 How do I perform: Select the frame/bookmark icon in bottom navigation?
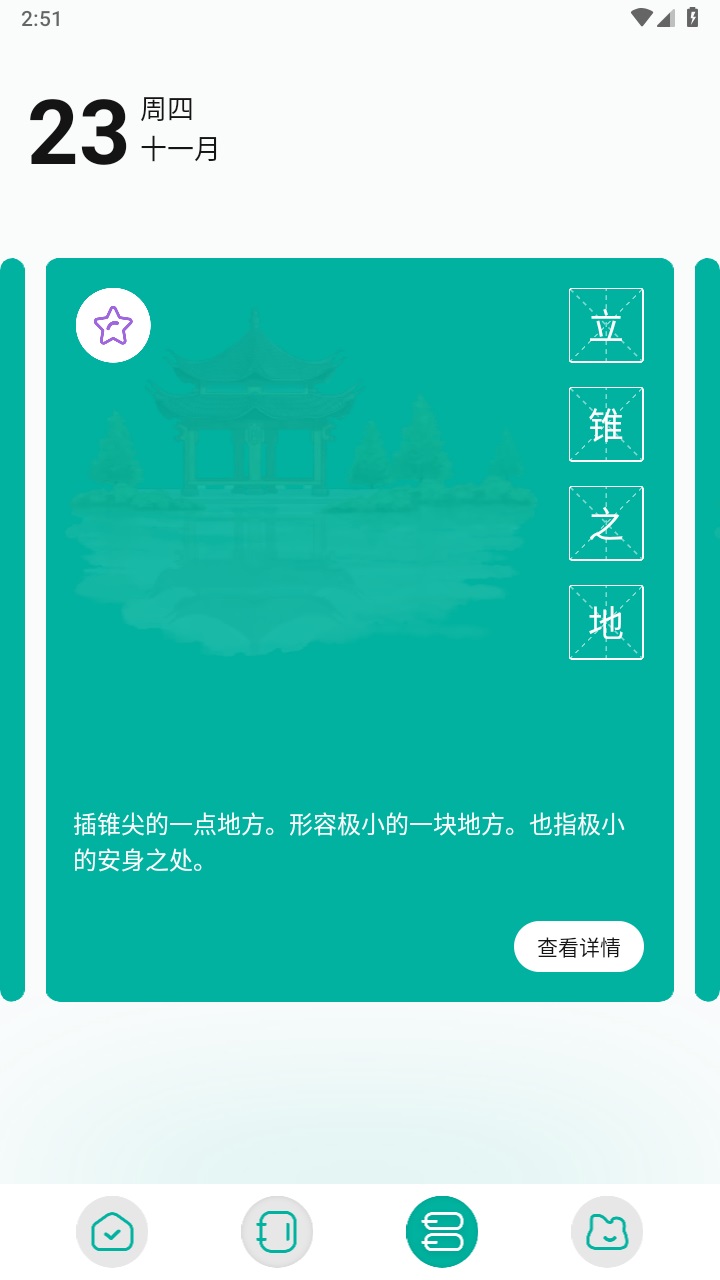point(277,1231)
